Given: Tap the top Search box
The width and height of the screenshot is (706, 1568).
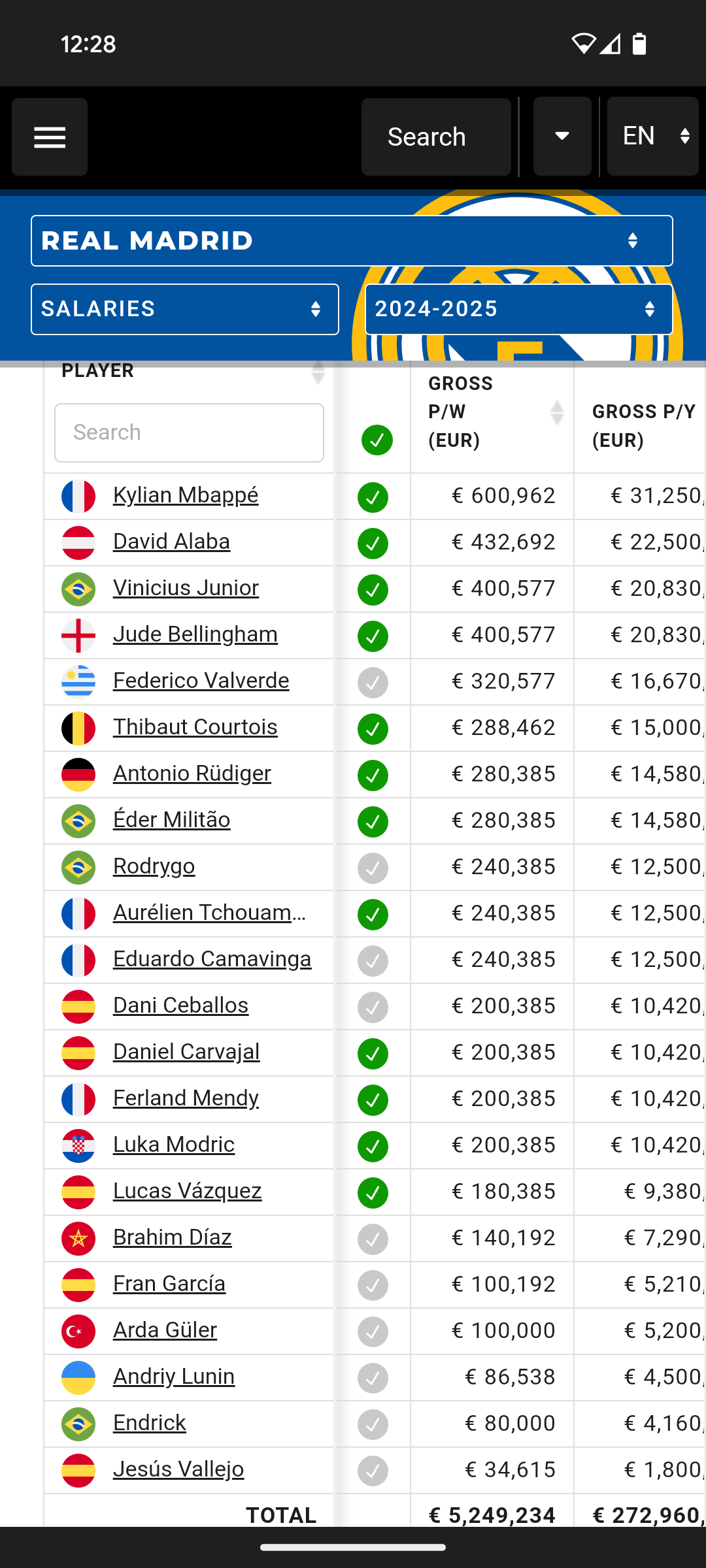Looking at the screenshot, I should [436, 137].
